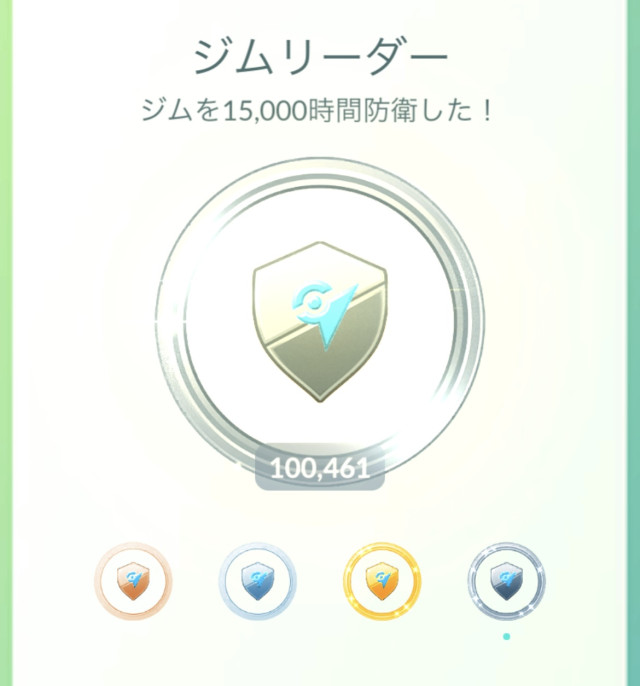
Task: View the silver medal tier
Action: pos(257,580)
